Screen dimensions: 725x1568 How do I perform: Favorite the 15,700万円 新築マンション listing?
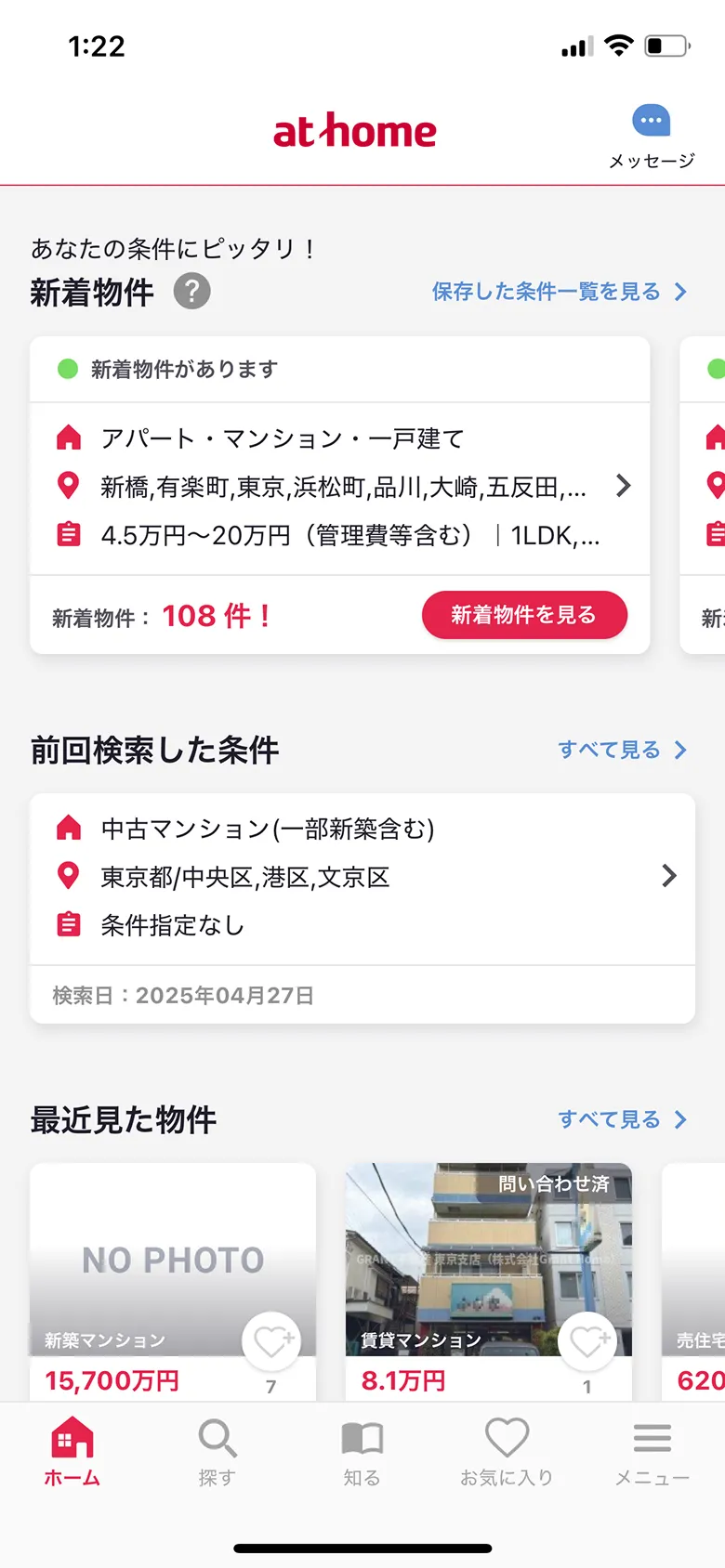pyautogui.click(x=272, y=1341)
